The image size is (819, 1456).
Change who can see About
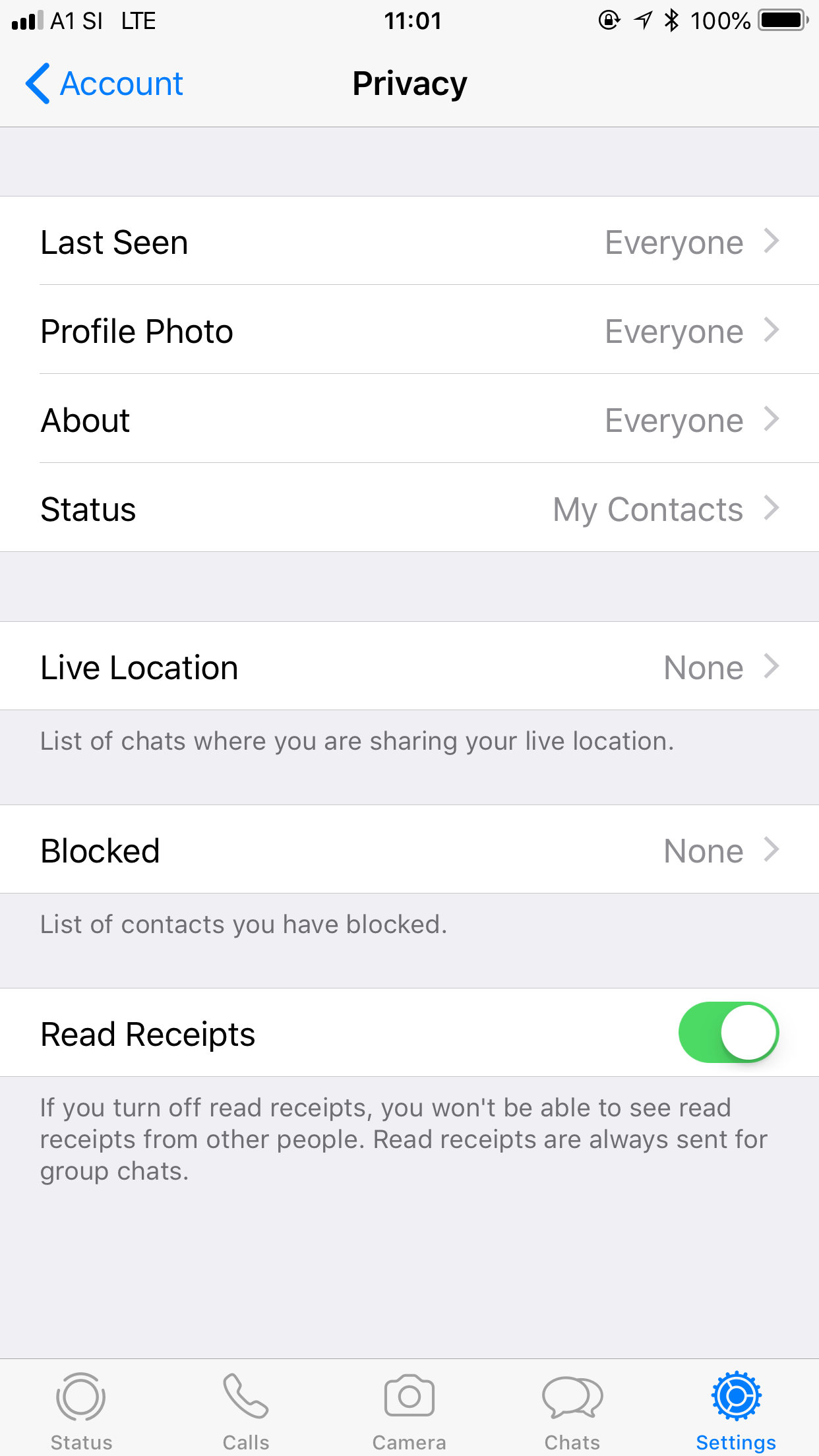(x=409, y=419)
